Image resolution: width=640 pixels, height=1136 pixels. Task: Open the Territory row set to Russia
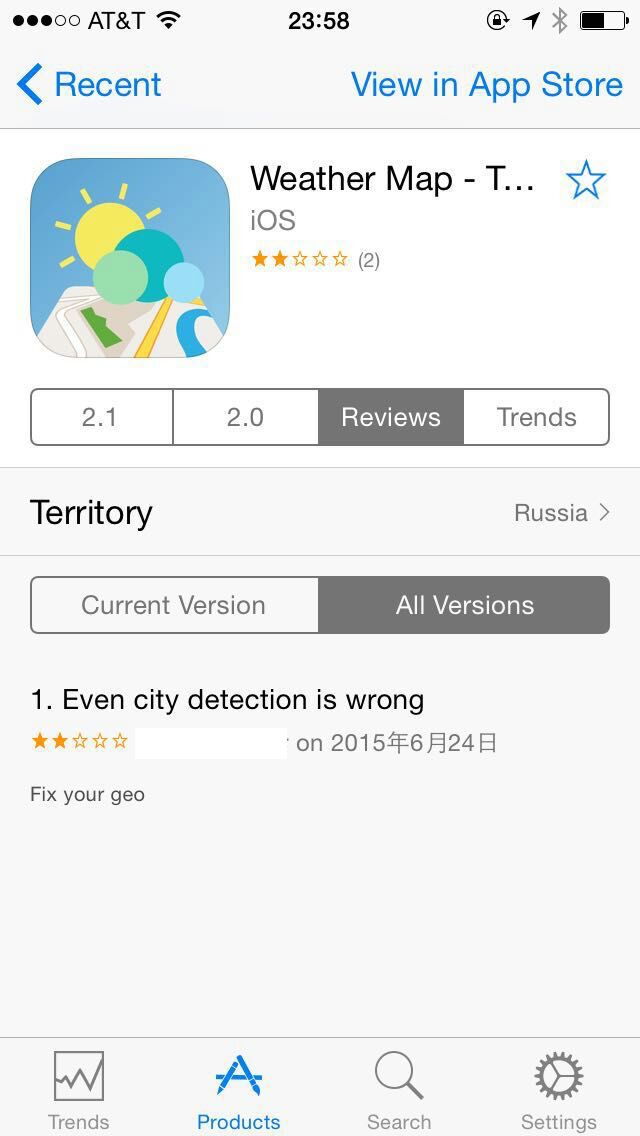(320, 512)
